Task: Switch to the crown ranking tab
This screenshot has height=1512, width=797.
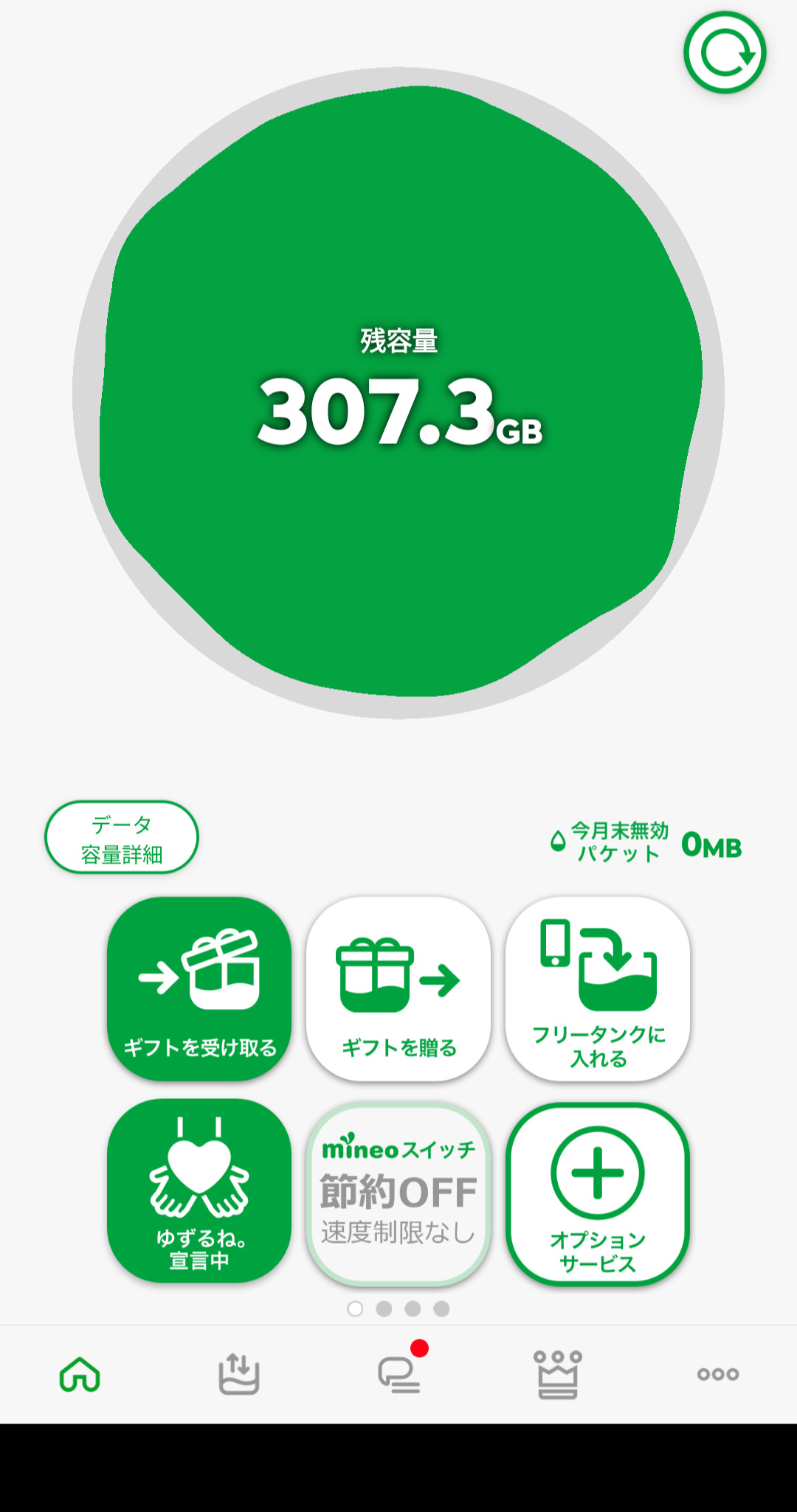Action: [x=558, y=1374]
